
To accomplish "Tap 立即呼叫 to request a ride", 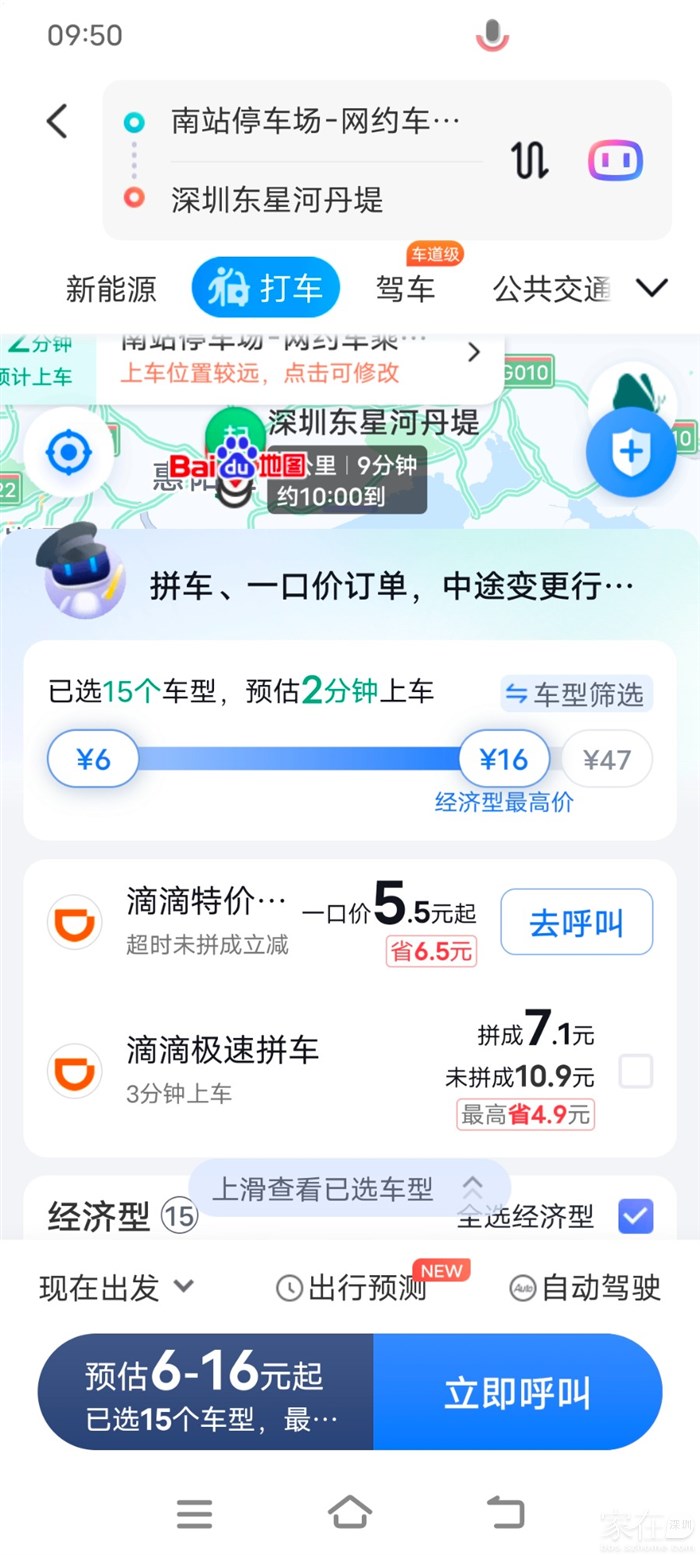I will 517,1392.
